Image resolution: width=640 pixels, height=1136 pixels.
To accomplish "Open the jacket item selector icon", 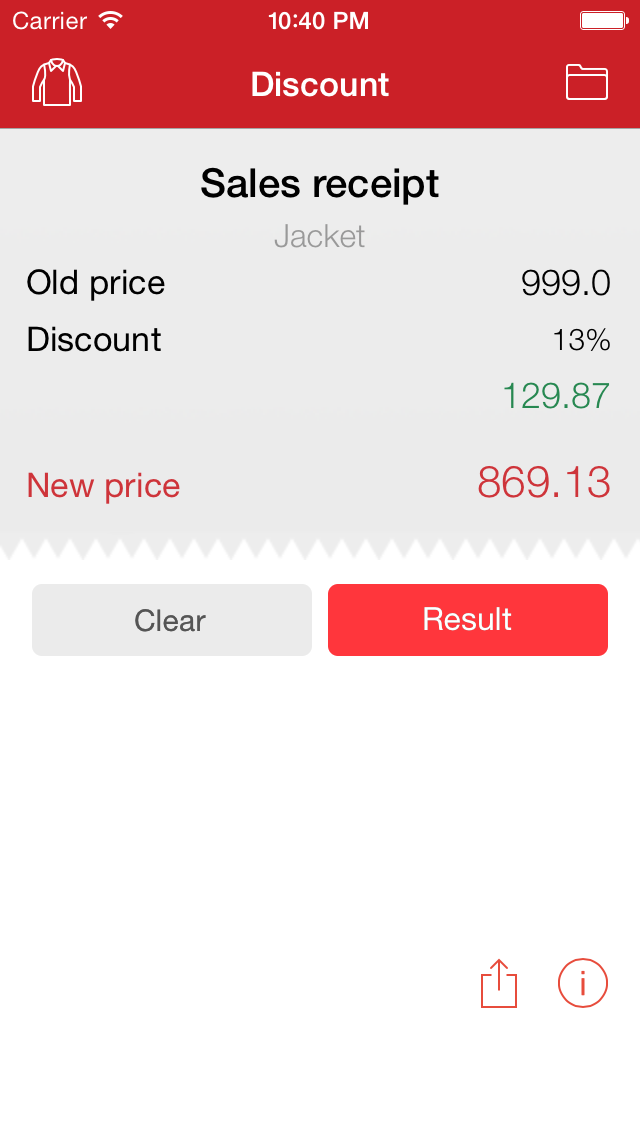I will click(57, 83).
